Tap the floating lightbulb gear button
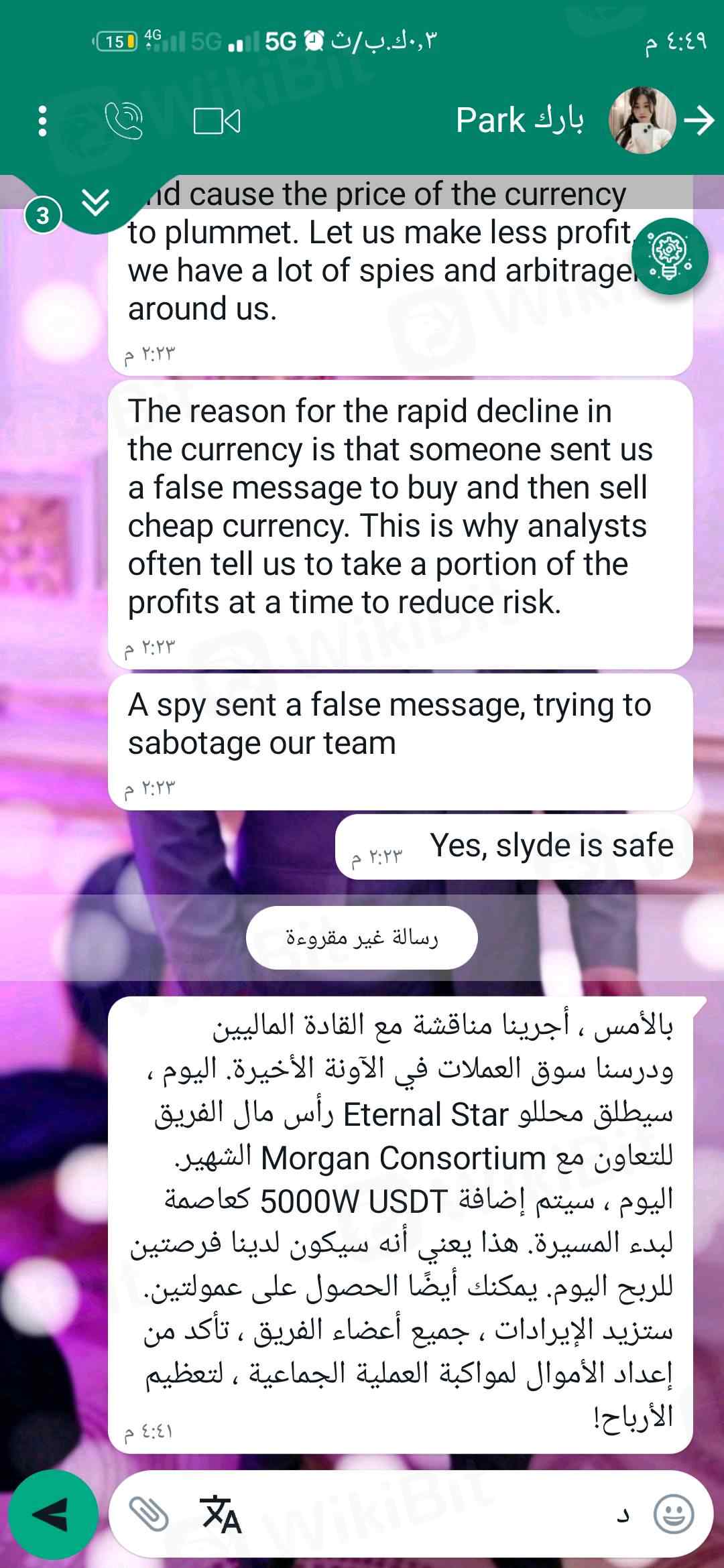Screen dimensions: 724x1568 (669, 256)
